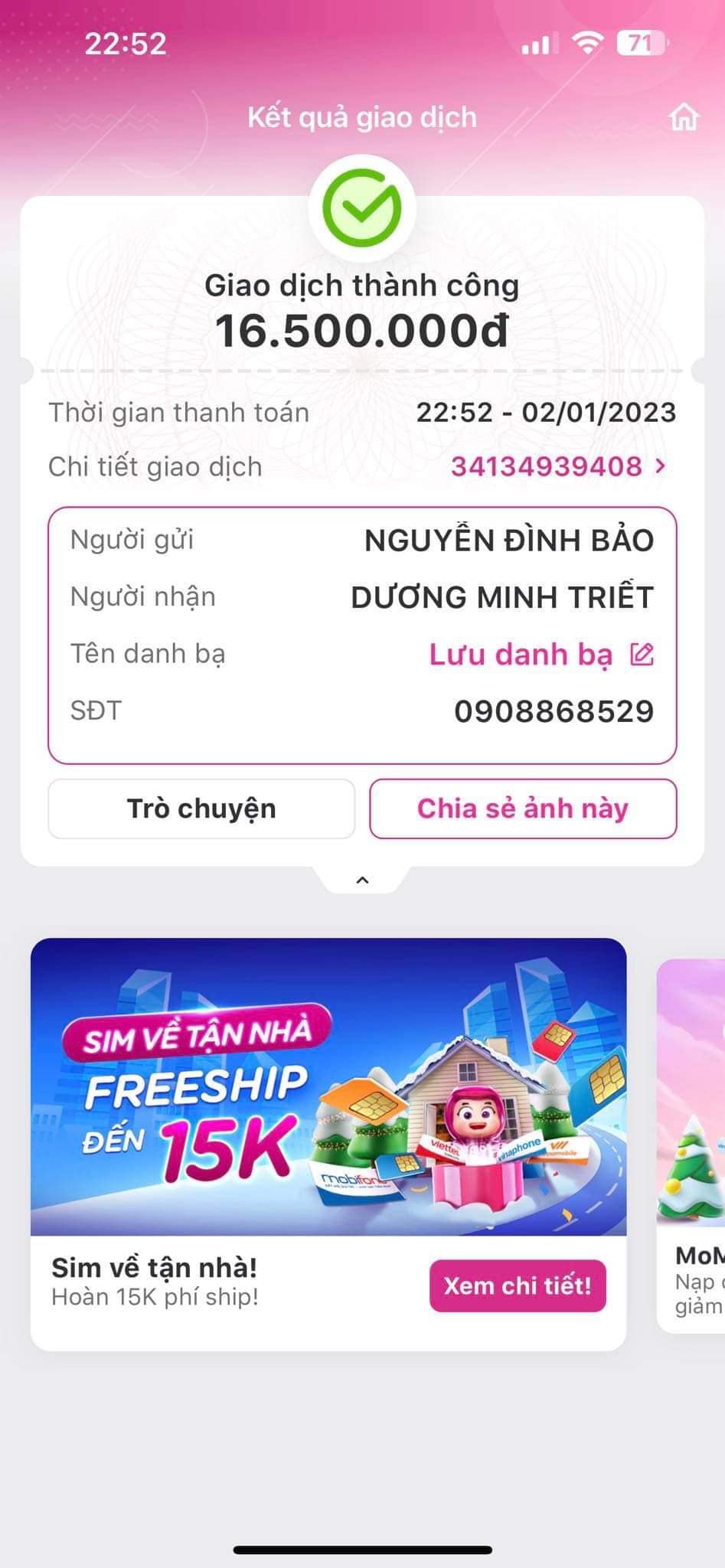Share this receipt via Chia sẻ ảnh này
725x1568 pixels.
click(x=523, y=808)
